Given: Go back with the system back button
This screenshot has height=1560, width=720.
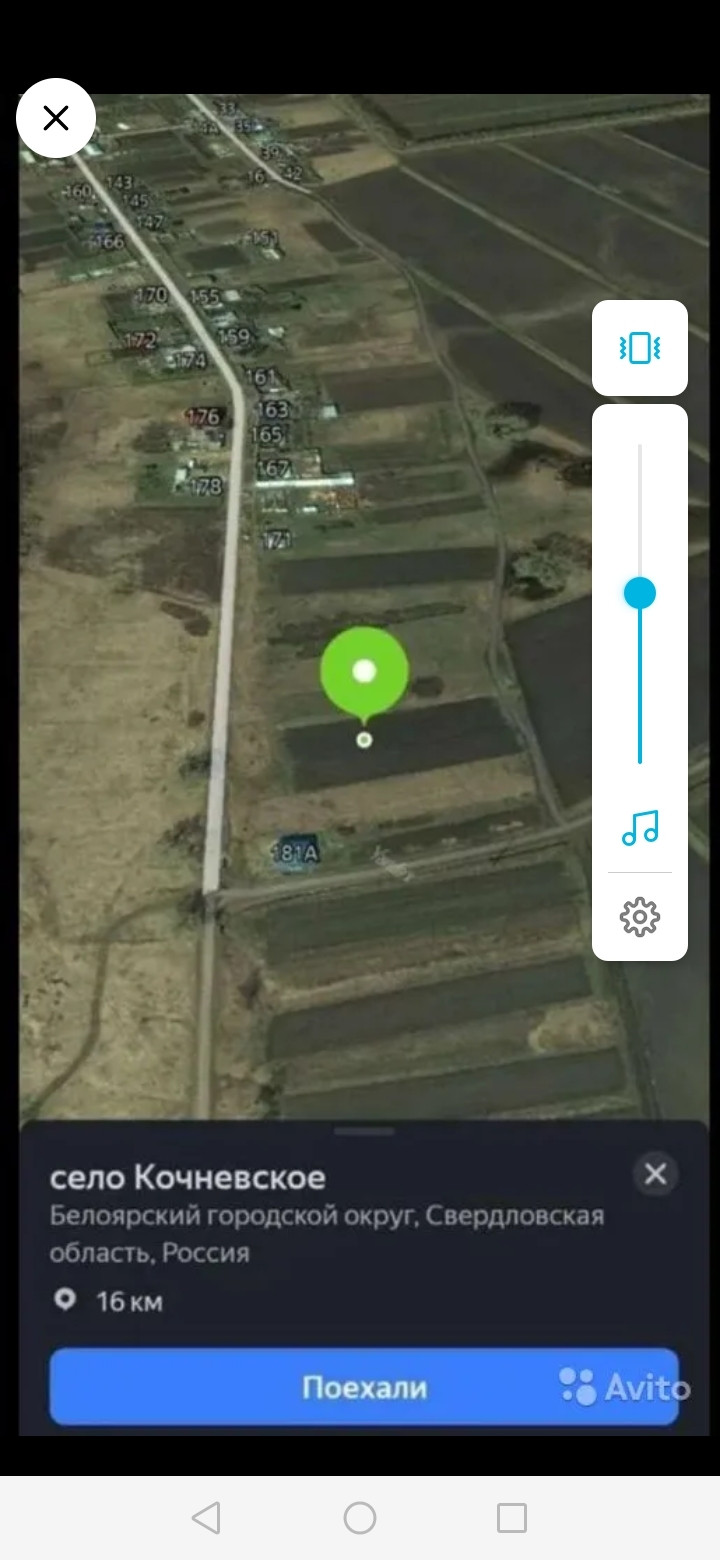Looking at the screenshot, I should [206, 1518].
